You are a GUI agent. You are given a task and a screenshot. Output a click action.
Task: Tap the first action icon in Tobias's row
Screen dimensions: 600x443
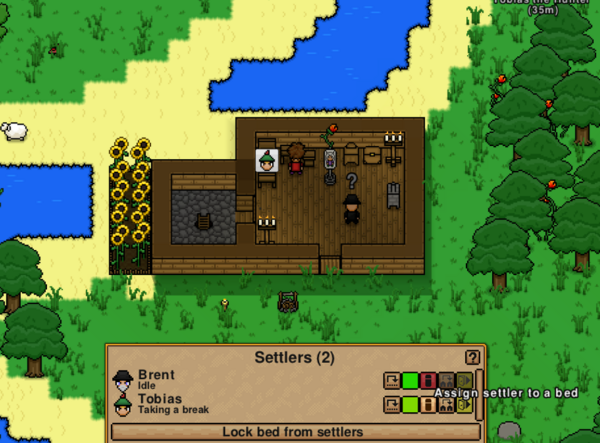[x=392, y=404]
